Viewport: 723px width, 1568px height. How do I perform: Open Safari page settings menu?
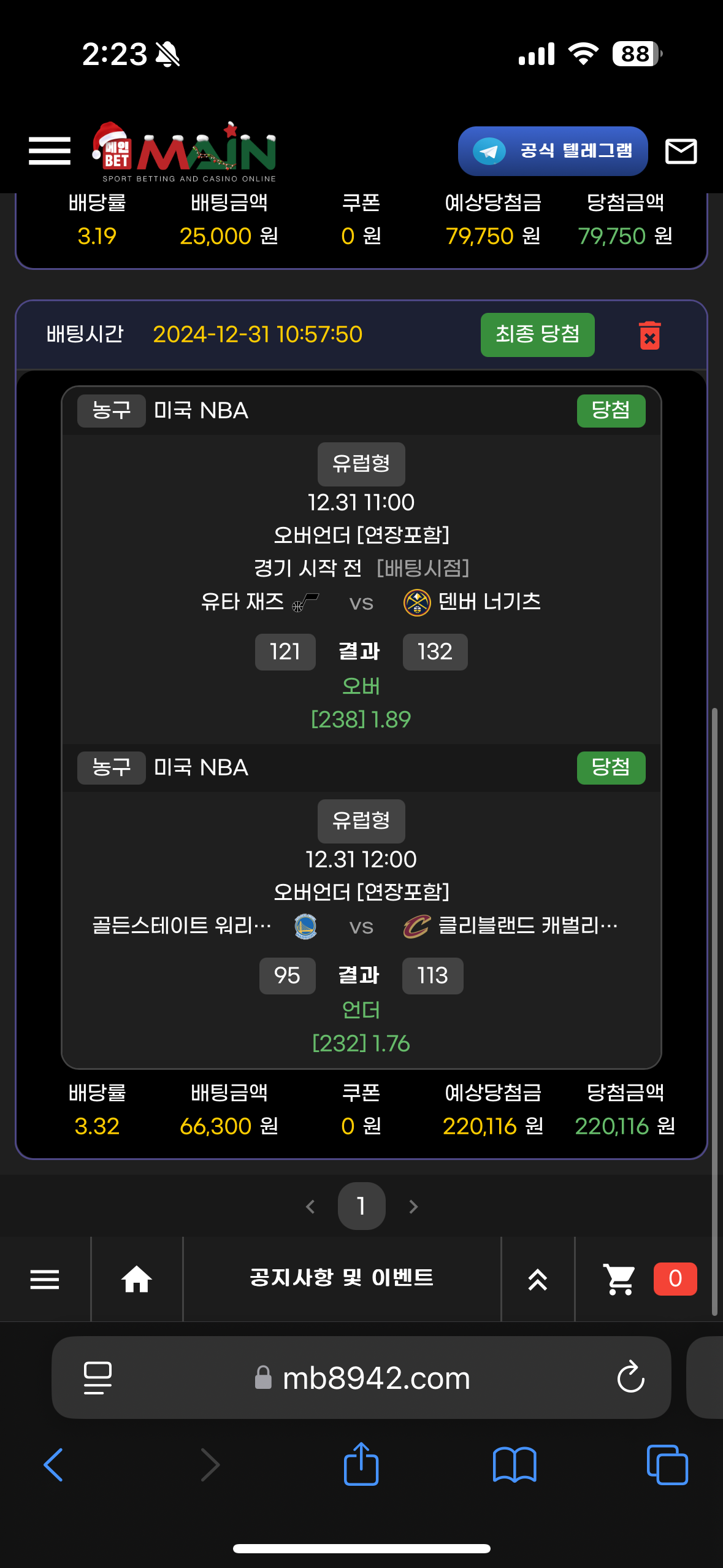coord(98,1378)
